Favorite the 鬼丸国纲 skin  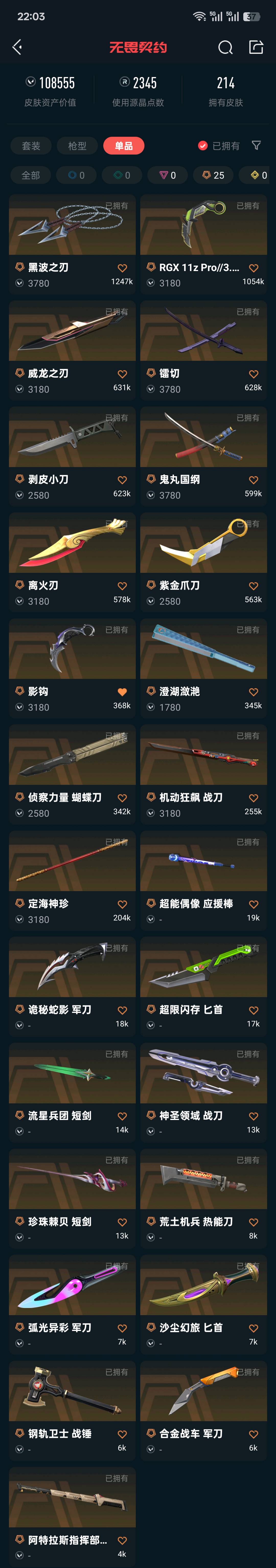click(254, 480)
